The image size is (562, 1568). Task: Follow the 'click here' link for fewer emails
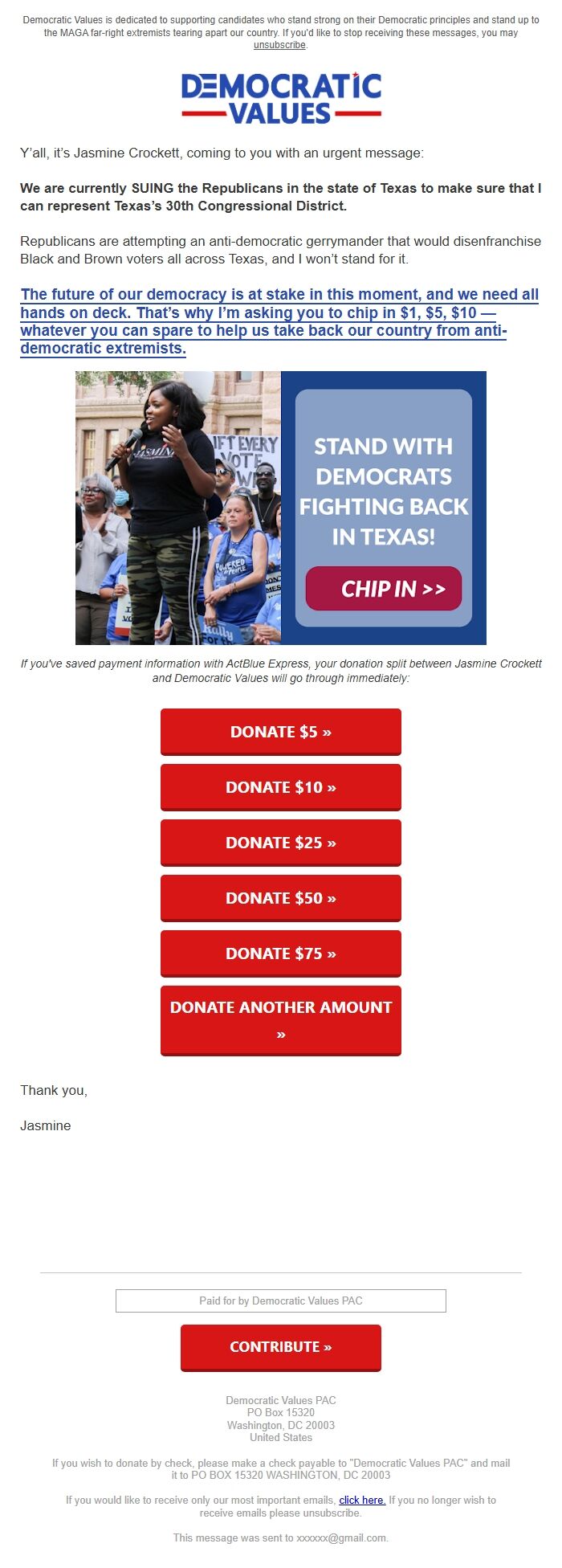(x=362, y=1500)
